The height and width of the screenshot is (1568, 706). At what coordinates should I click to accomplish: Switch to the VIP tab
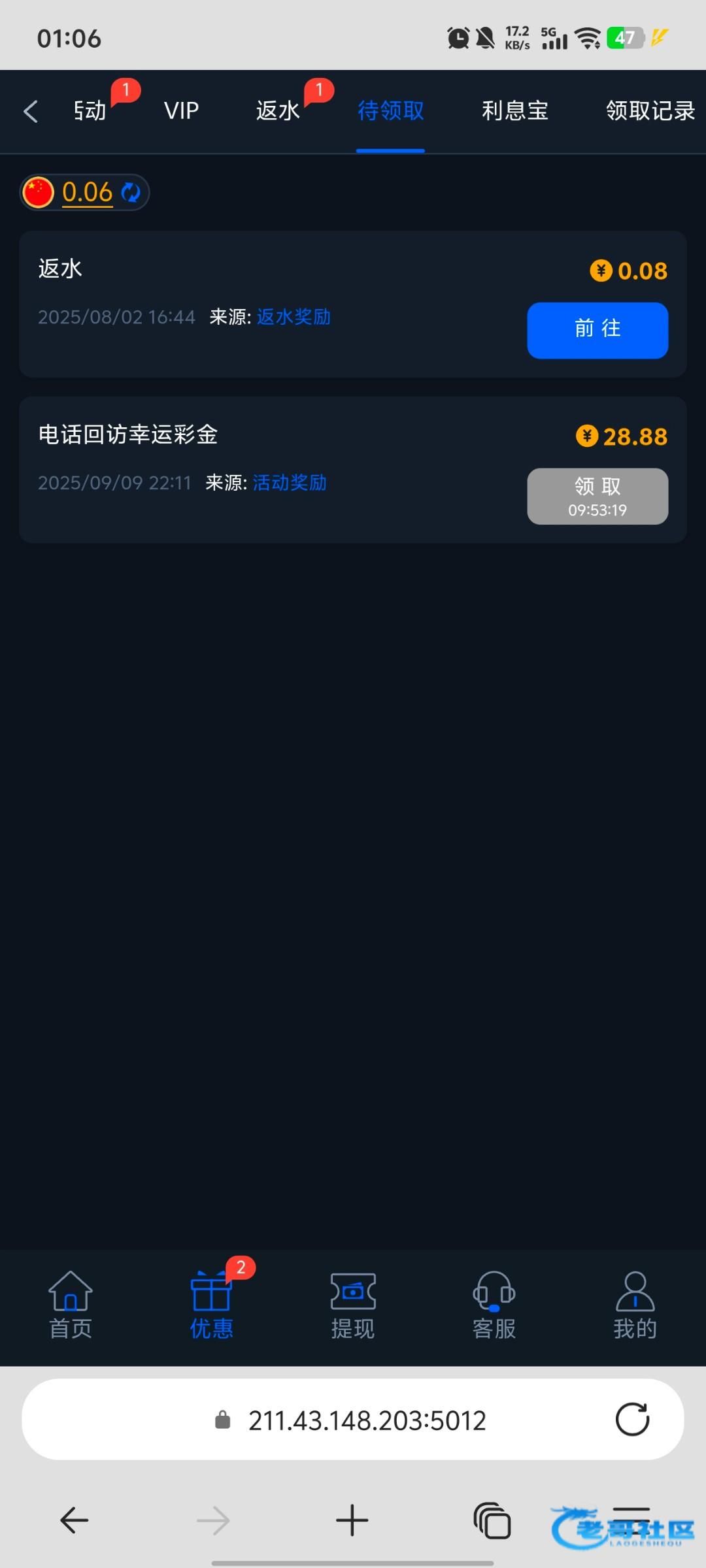(181, 111)
